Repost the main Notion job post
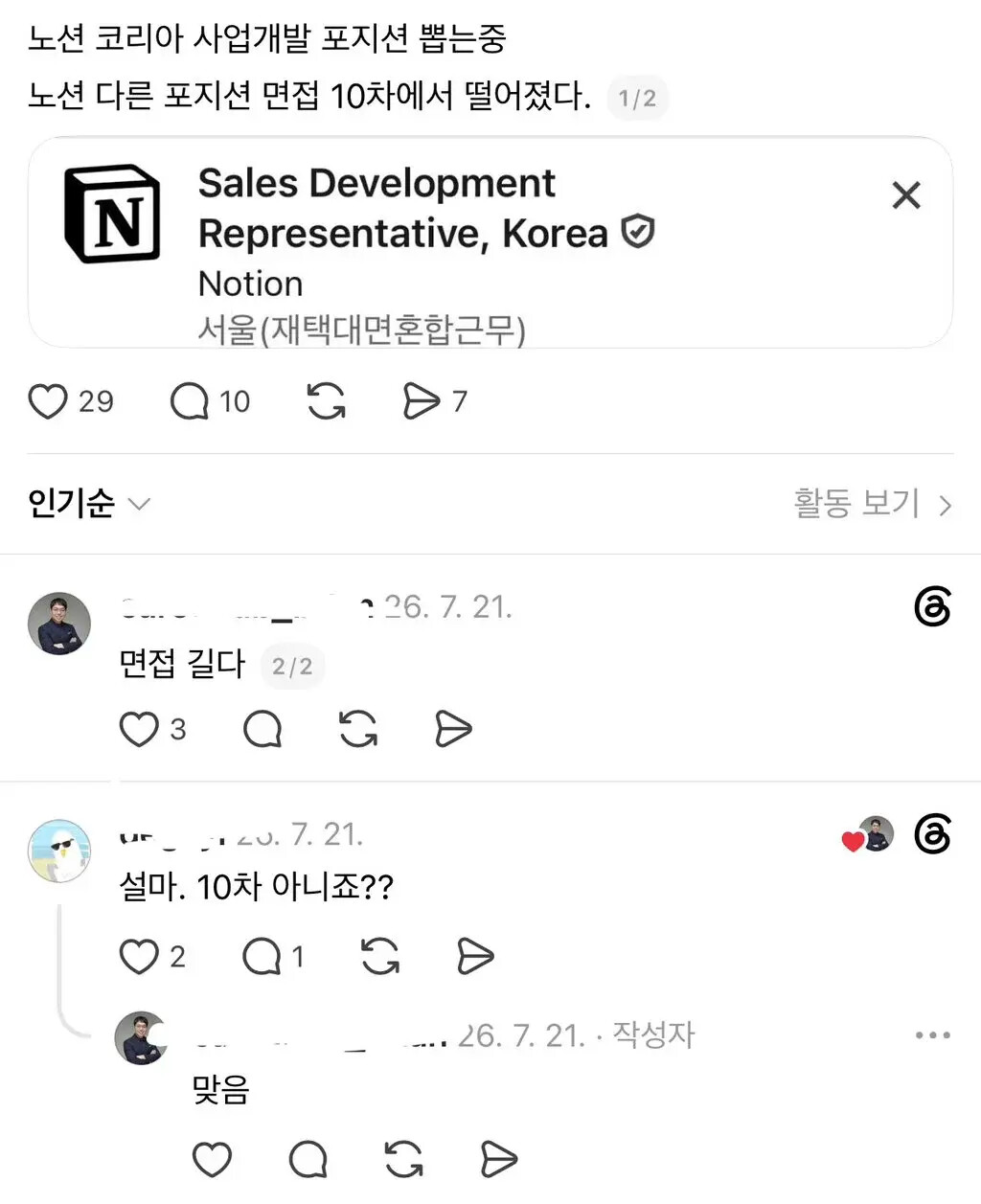Viewport: 981px width, 1204px height. coord(327,401)
